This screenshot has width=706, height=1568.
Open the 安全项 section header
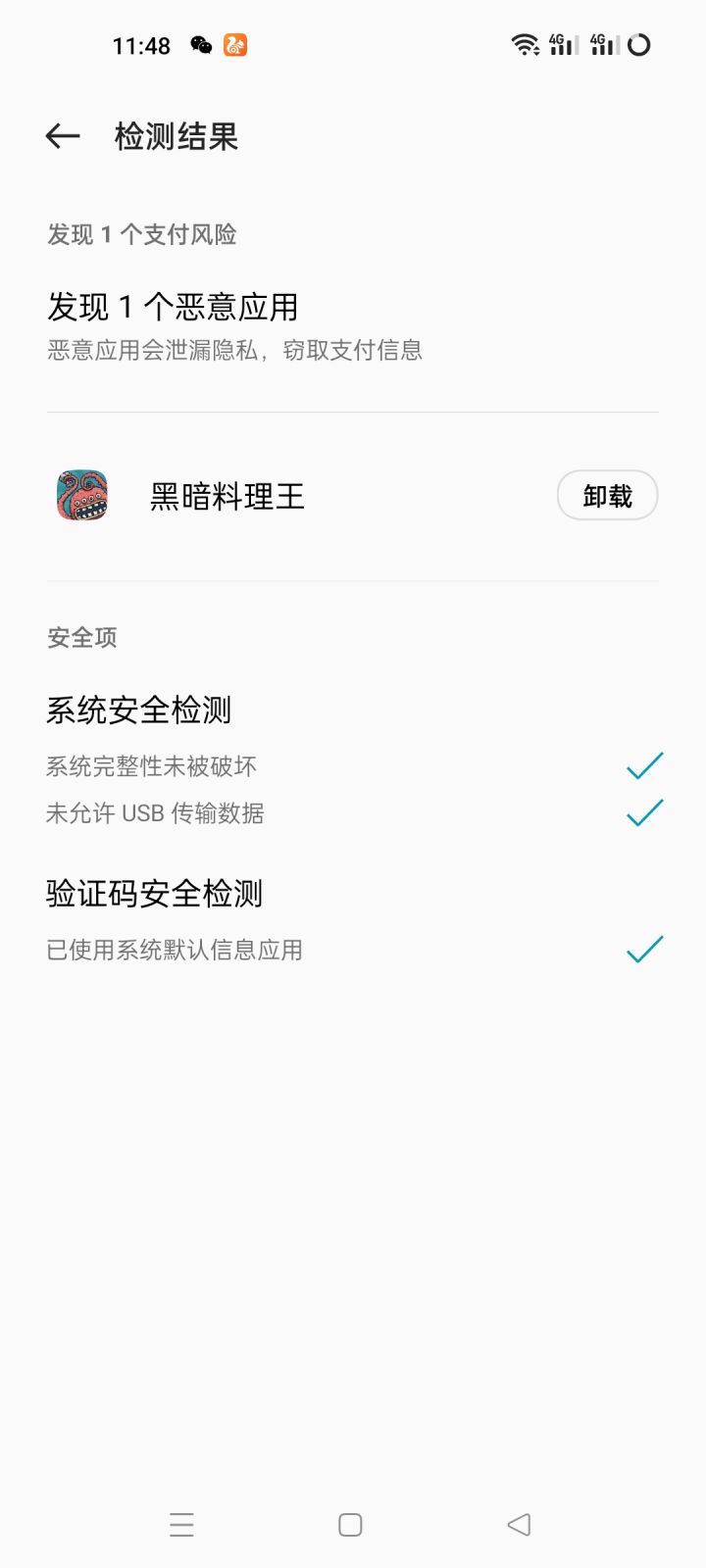(81, 638)
